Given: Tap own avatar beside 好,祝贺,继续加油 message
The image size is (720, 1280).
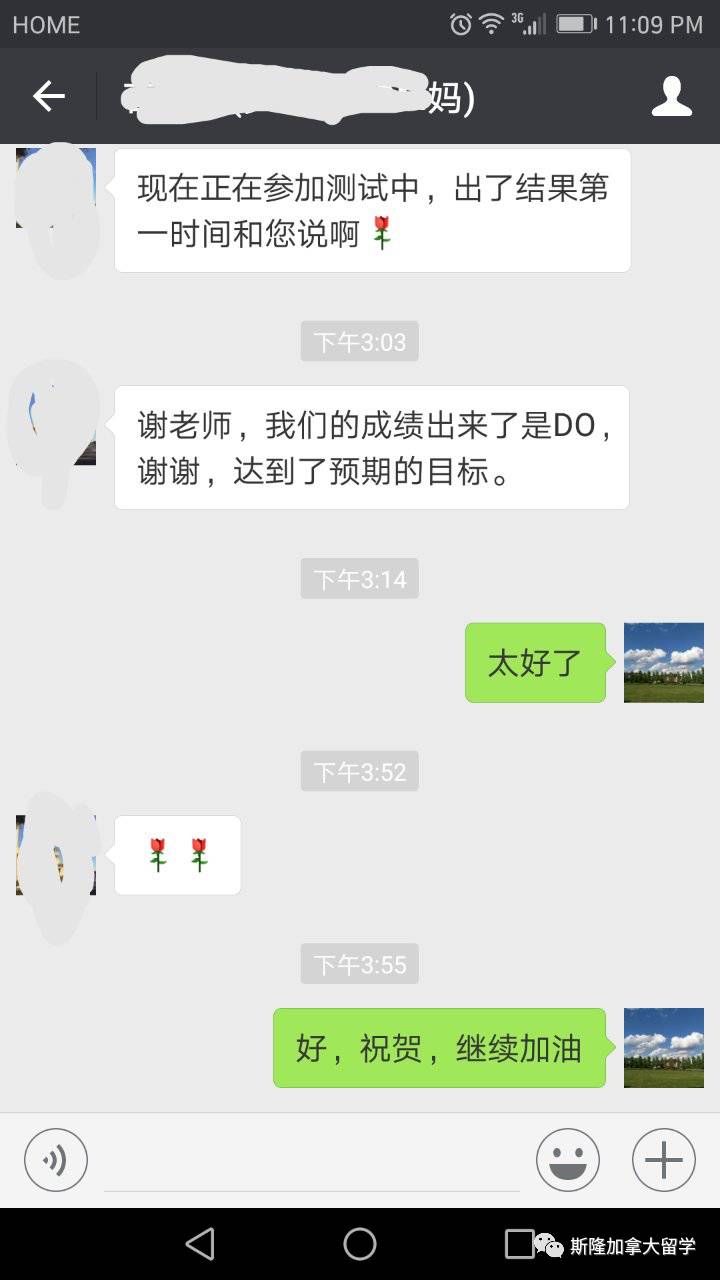Looking at the screenshot, I should tap(664, 1048).
